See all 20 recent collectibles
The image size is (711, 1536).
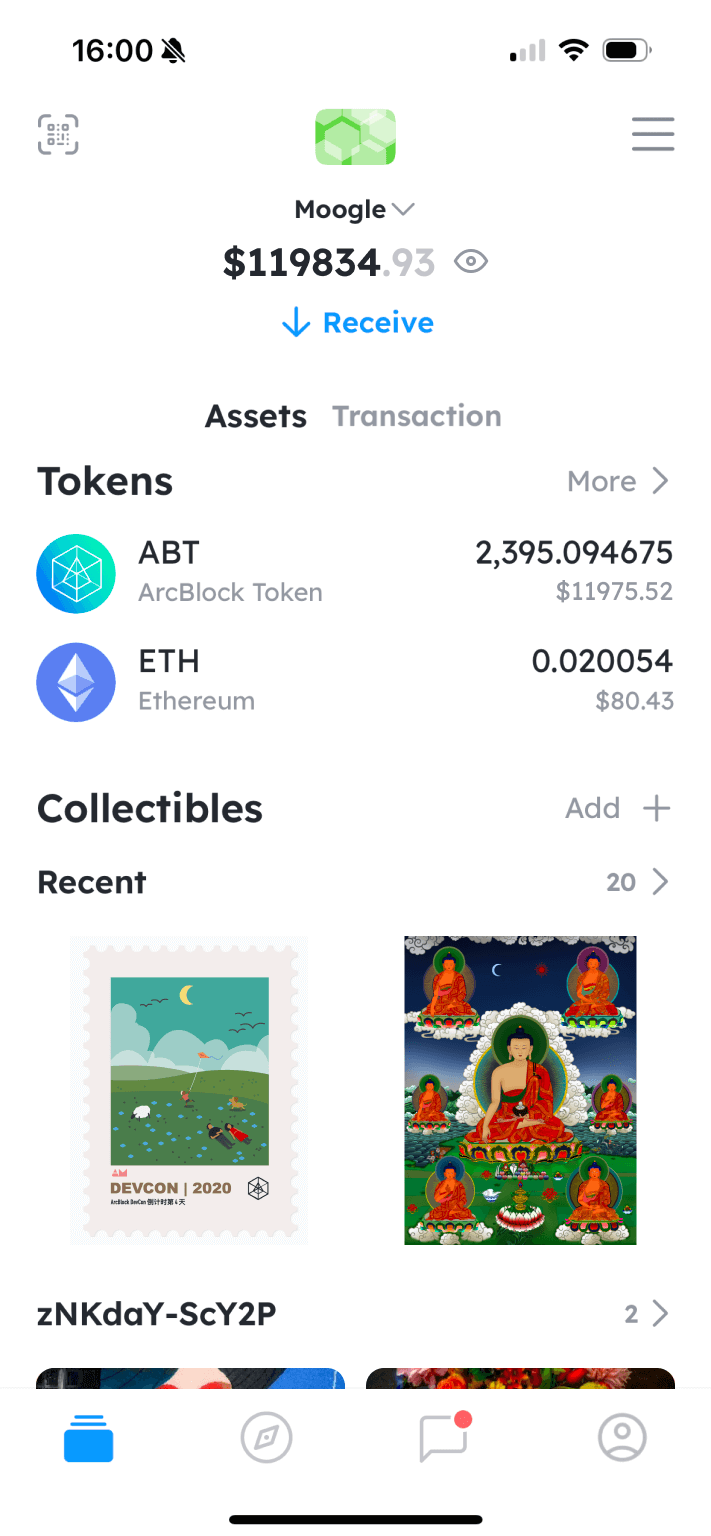tap(637, 882)
